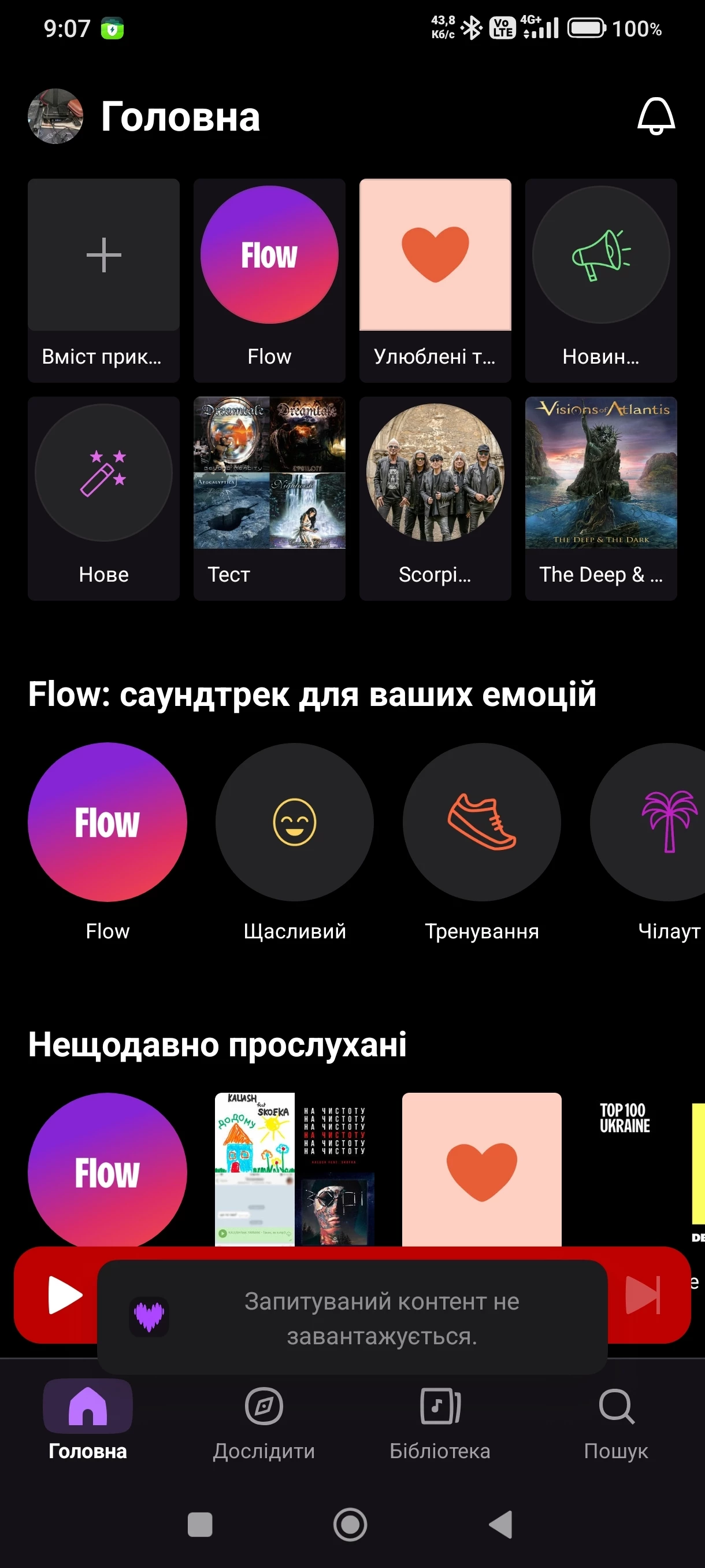Tap the Вміст прик… plus tile
This screenshot has height=1568, width=705.
pos(103,280)
